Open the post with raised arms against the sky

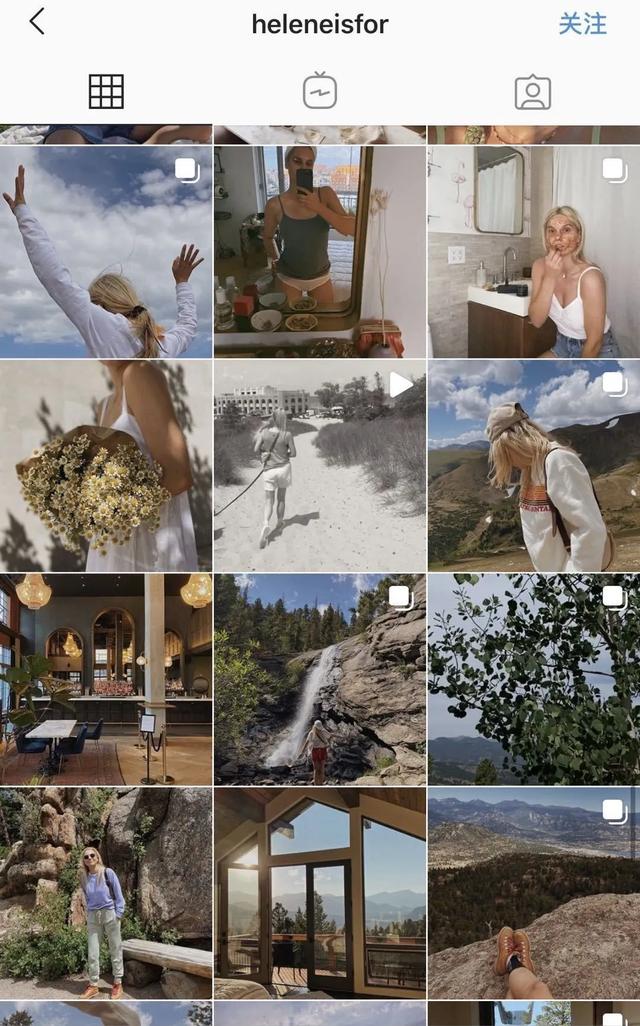point(106,252)
